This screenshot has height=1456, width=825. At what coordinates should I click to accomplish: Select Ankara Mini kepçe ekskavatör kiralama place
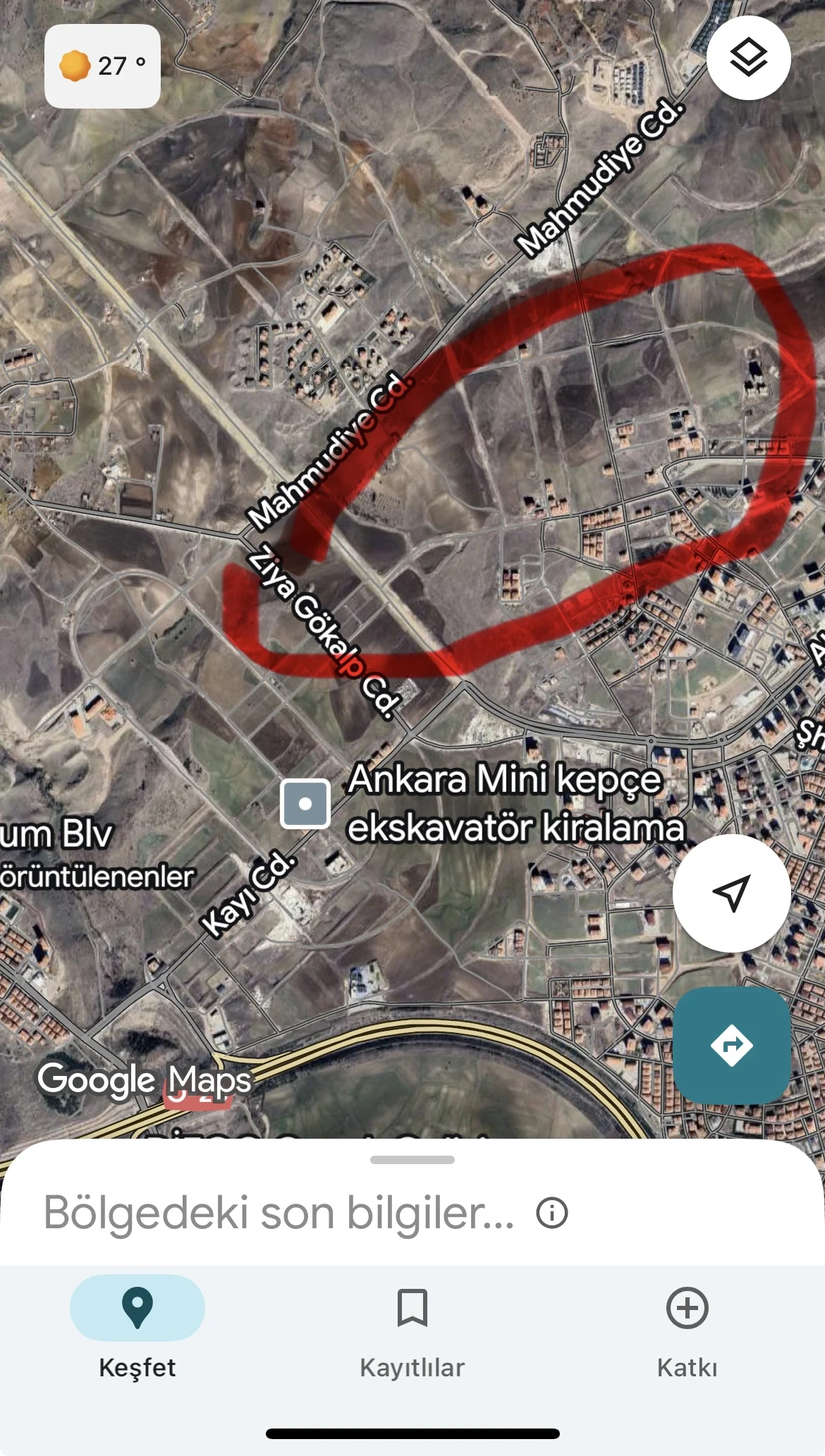point(305,804)
